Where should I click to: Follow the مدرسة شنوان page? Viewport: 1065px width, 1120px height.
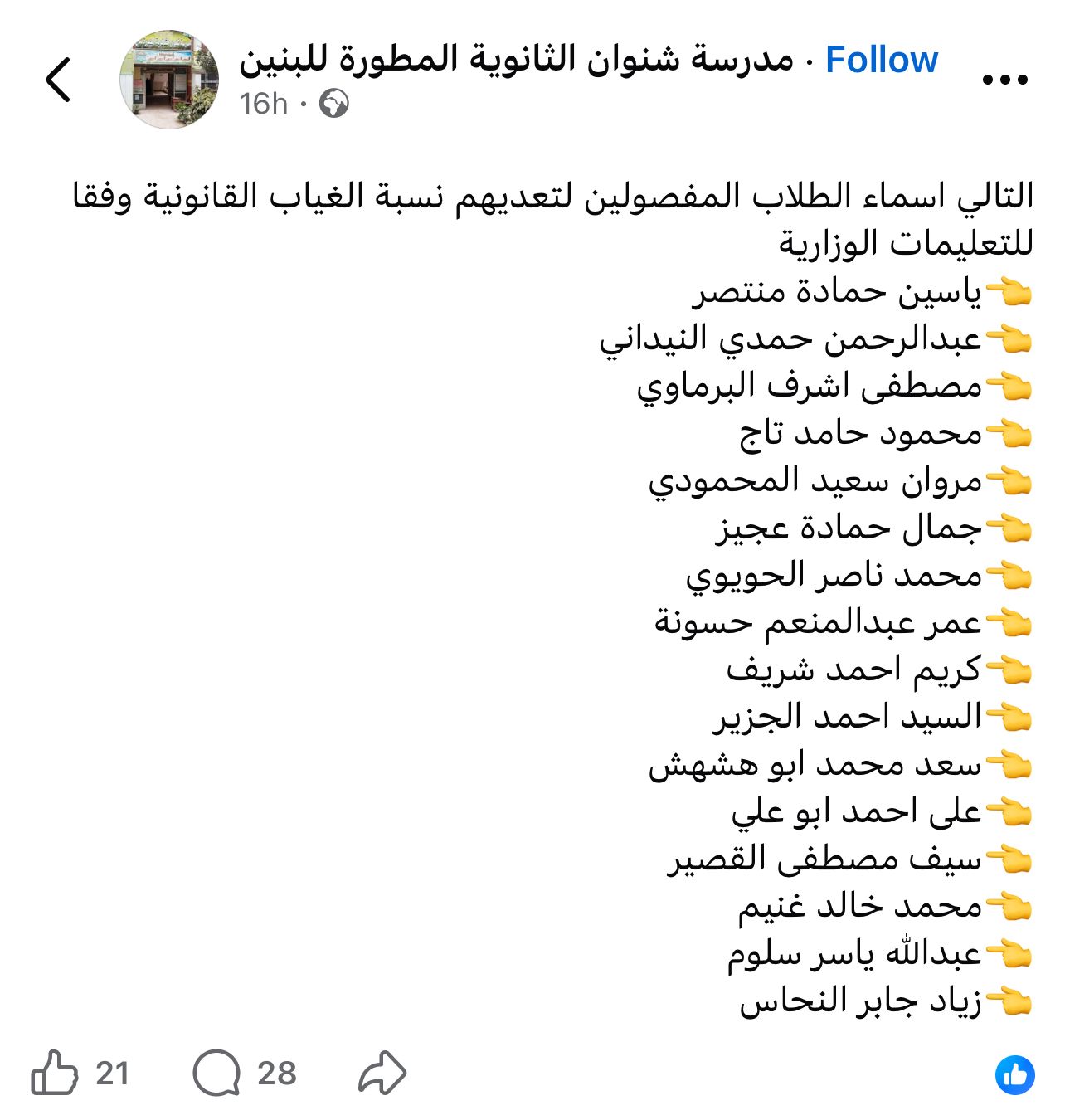(882, 60)
